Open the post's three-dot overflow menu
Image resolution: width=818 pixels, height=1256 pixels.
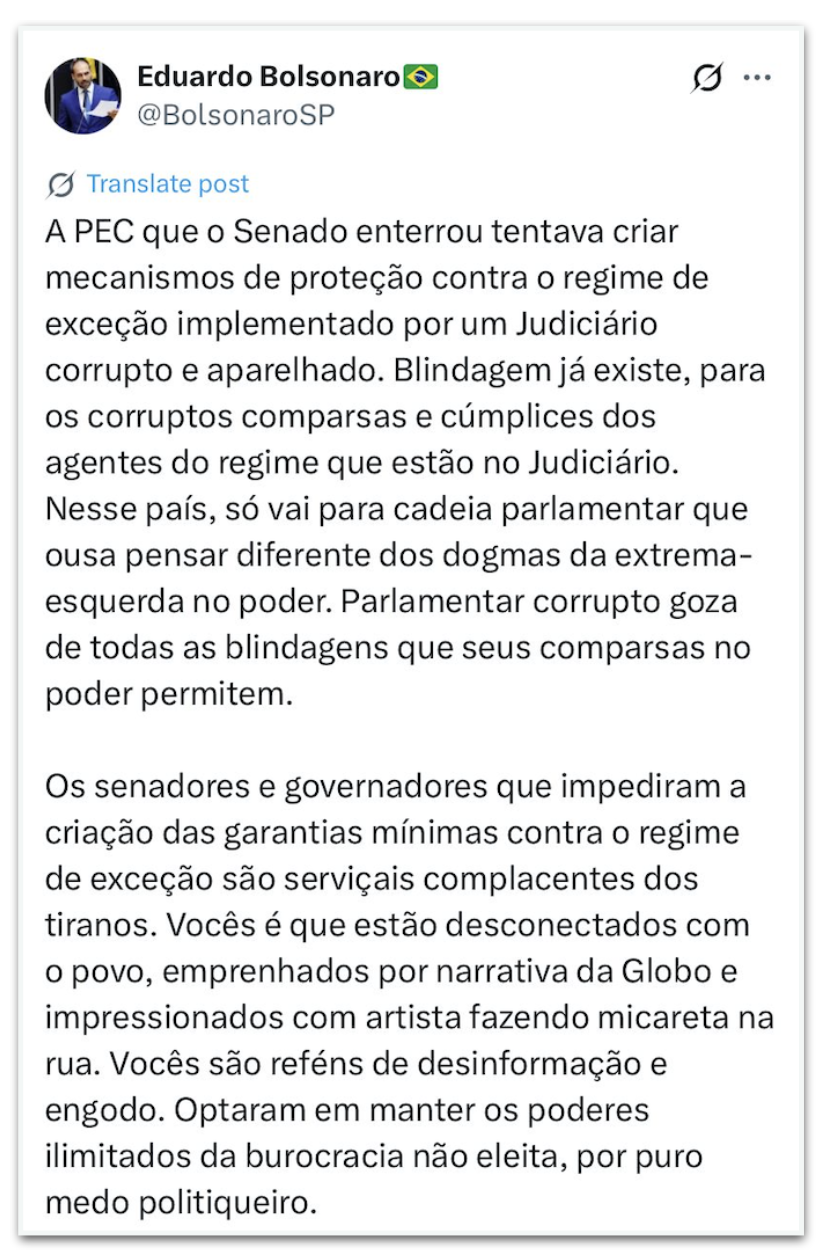(757, 78)
